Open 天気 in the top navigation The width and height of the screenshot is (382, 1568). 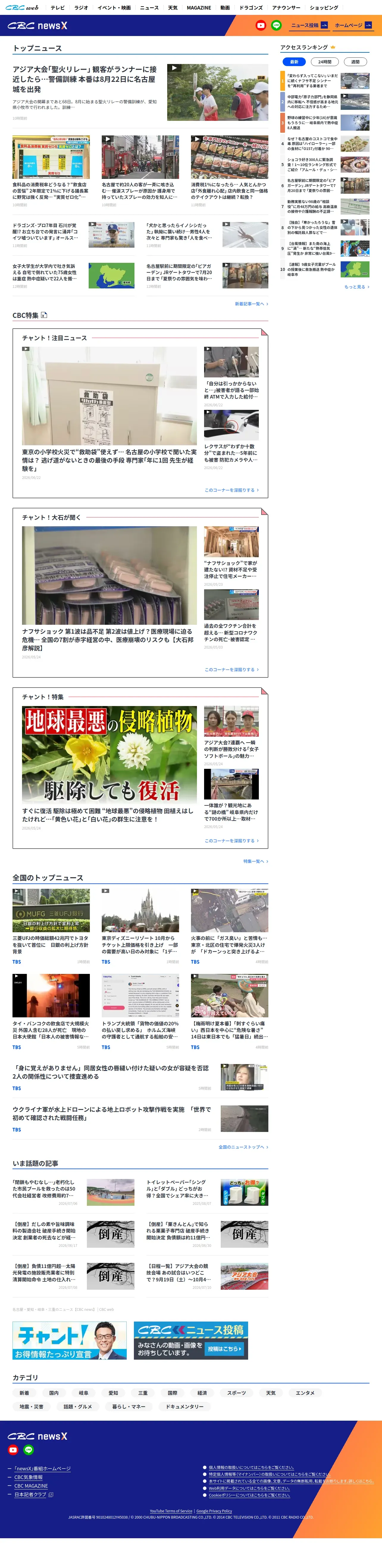click(x=173, y=8)
